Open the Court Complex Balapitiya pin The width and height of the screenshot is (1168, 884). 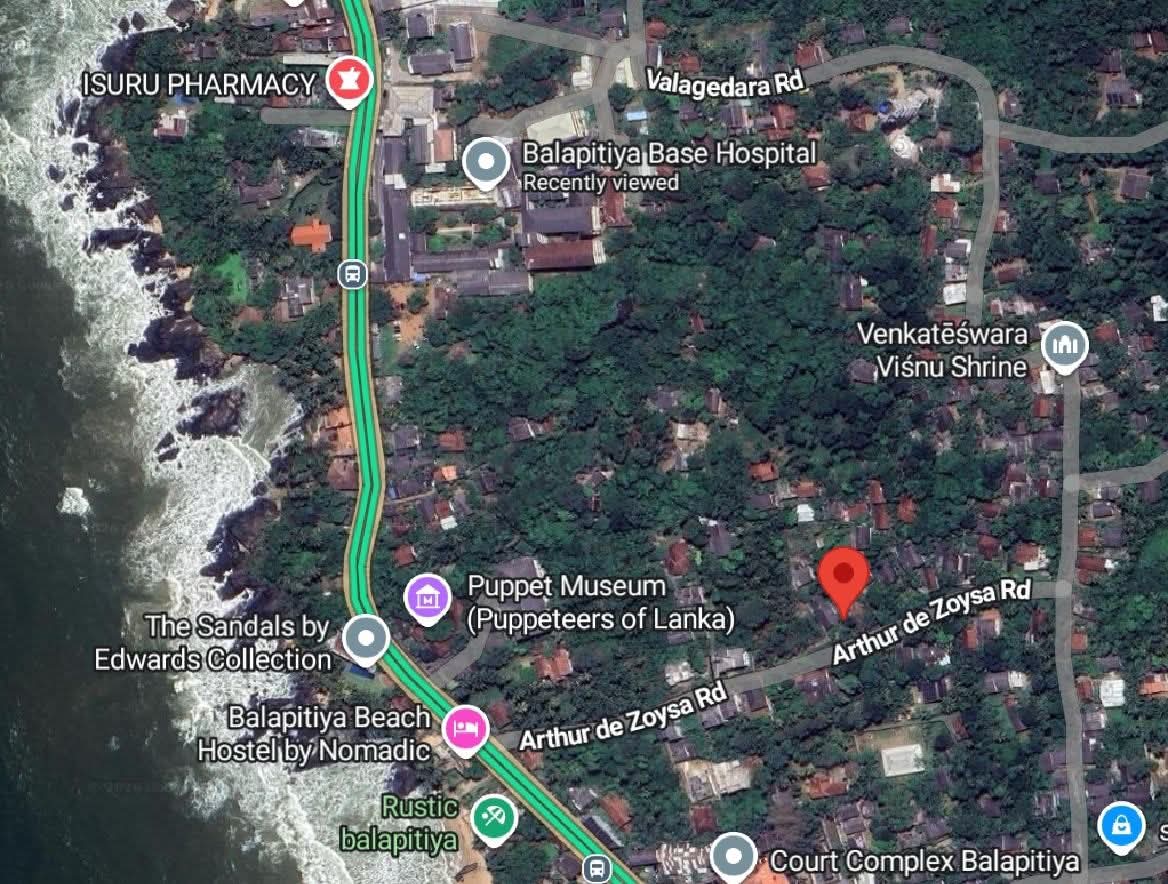pos(737,856)
